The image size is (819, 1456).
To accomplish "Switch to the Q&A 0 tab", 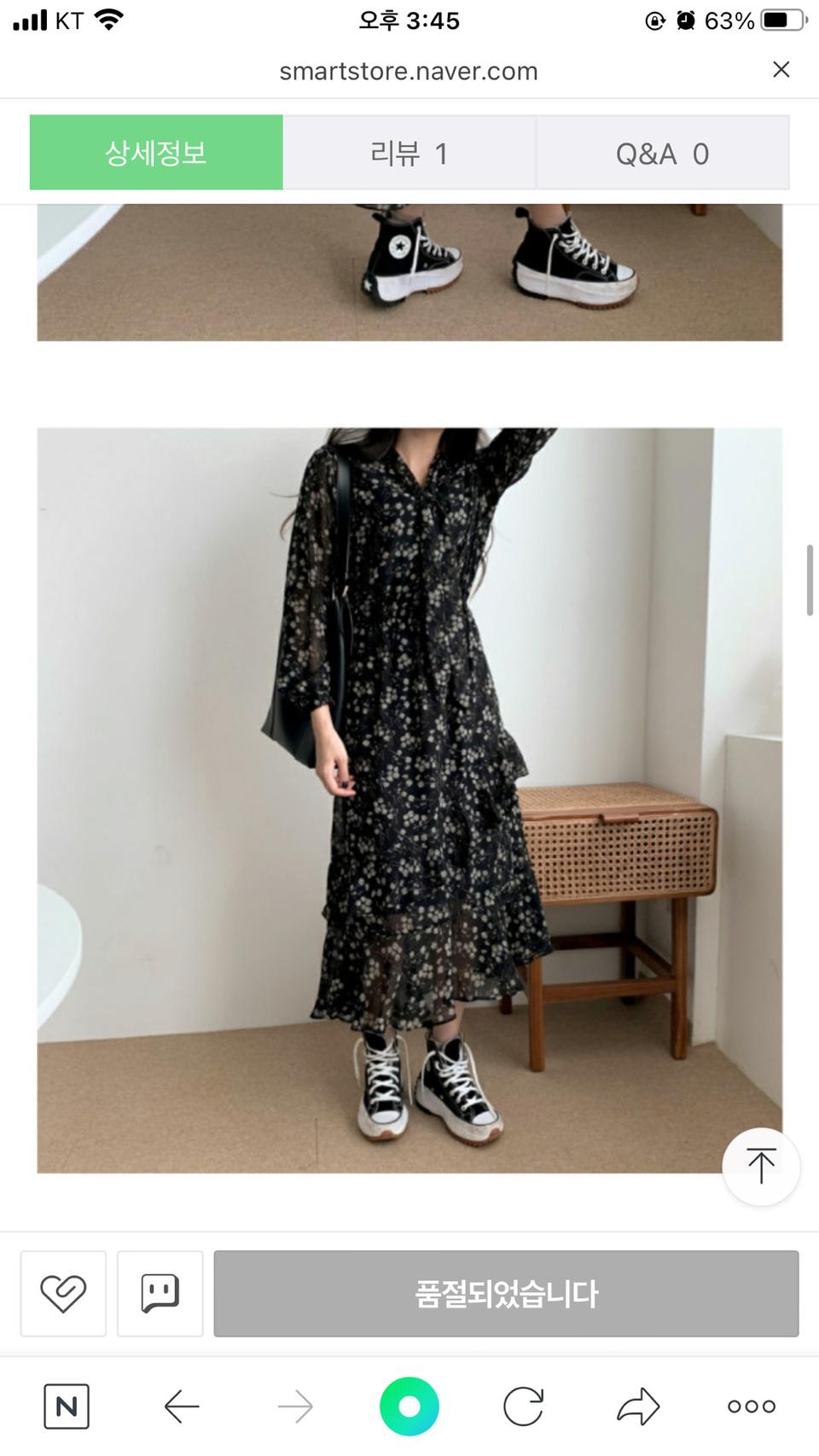I will (662, 153).
